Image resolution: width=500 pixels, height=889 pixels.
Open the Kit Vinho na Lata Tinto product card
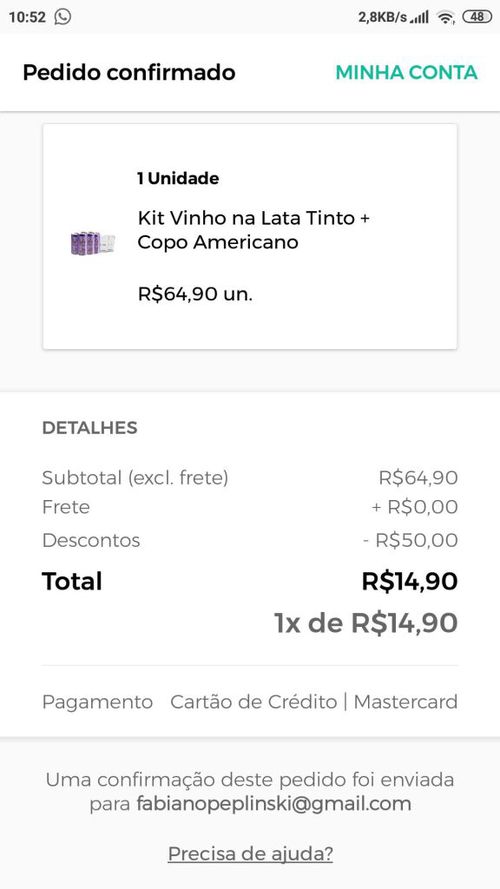pos(250,236)
